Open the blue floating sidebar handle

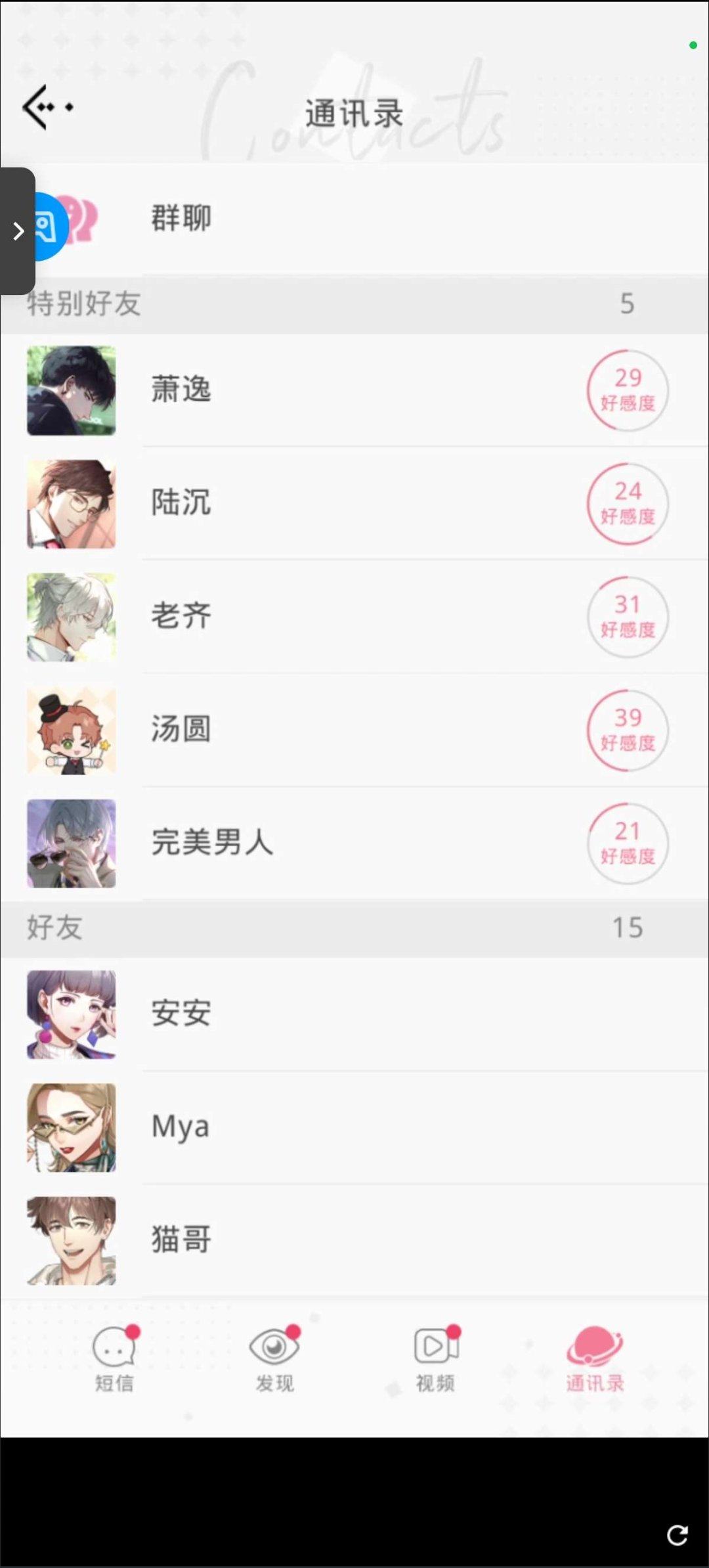18,230
